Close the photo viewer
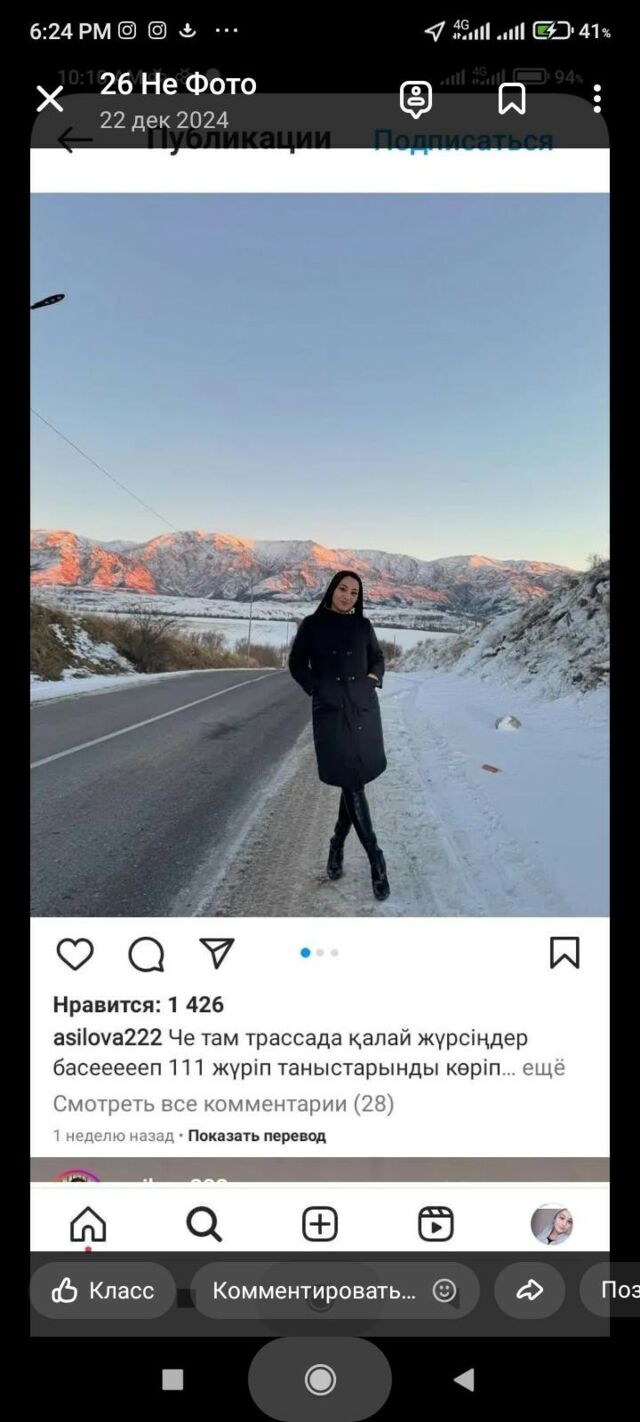Image resolution: width=640 pixels, height=1422 pixels. pos(49,98)
